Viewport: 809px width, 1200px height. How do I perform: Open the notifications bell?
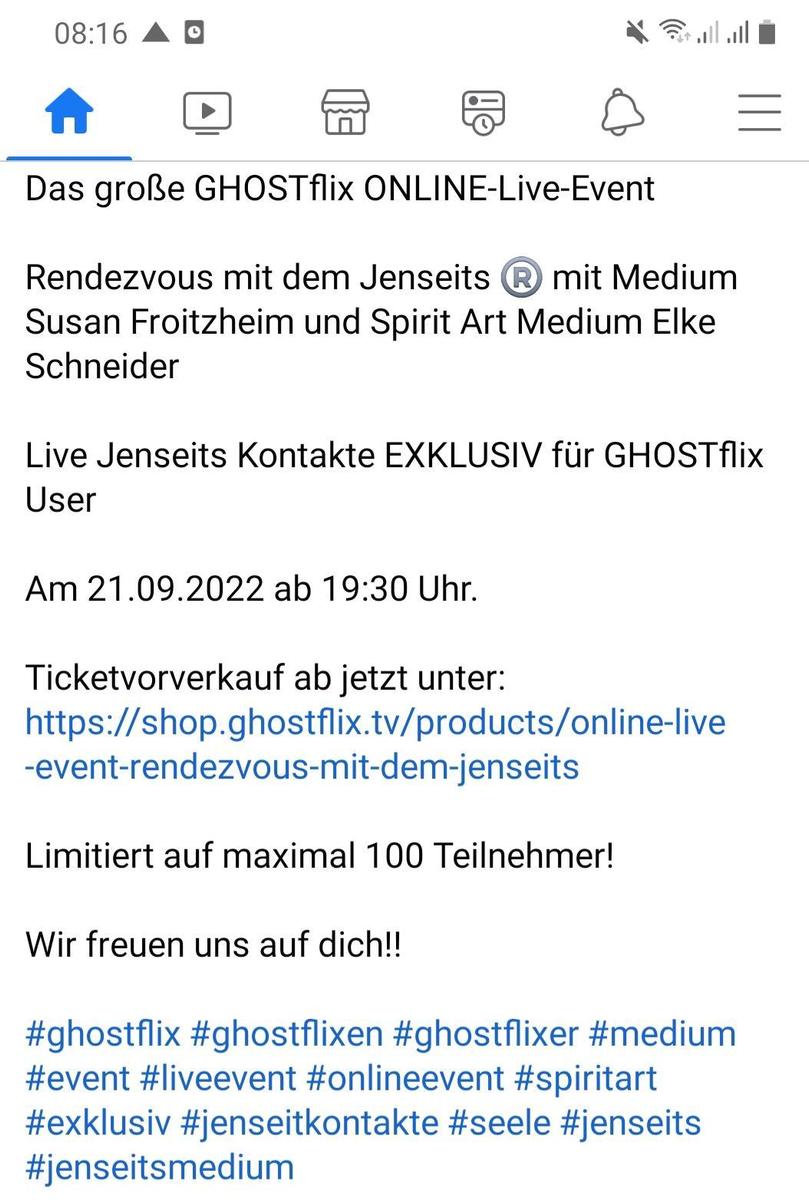(x=622, y=113)
